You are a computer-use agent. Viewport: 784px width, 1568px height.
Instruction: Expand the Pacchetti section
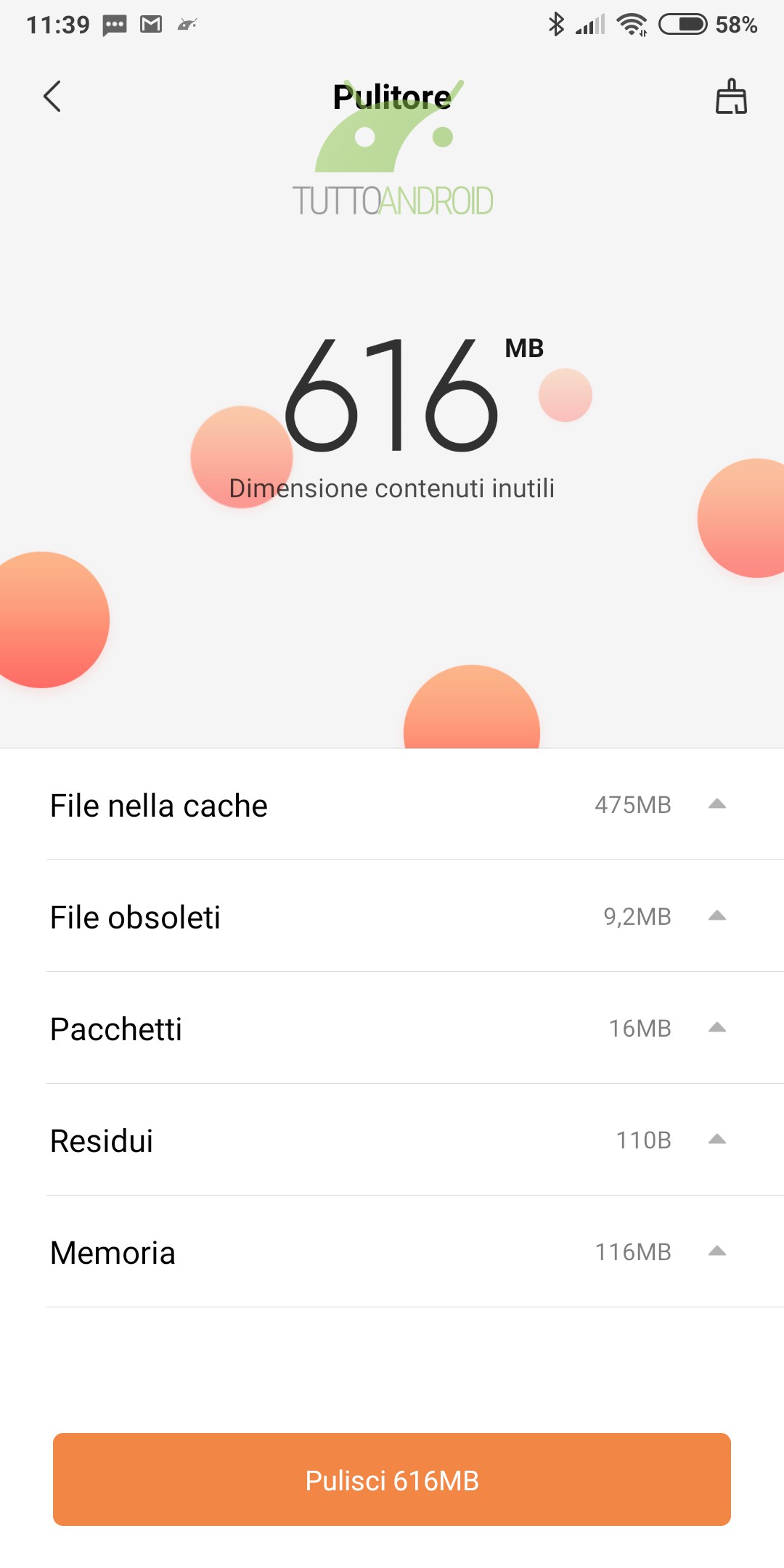click(392, 1028)
